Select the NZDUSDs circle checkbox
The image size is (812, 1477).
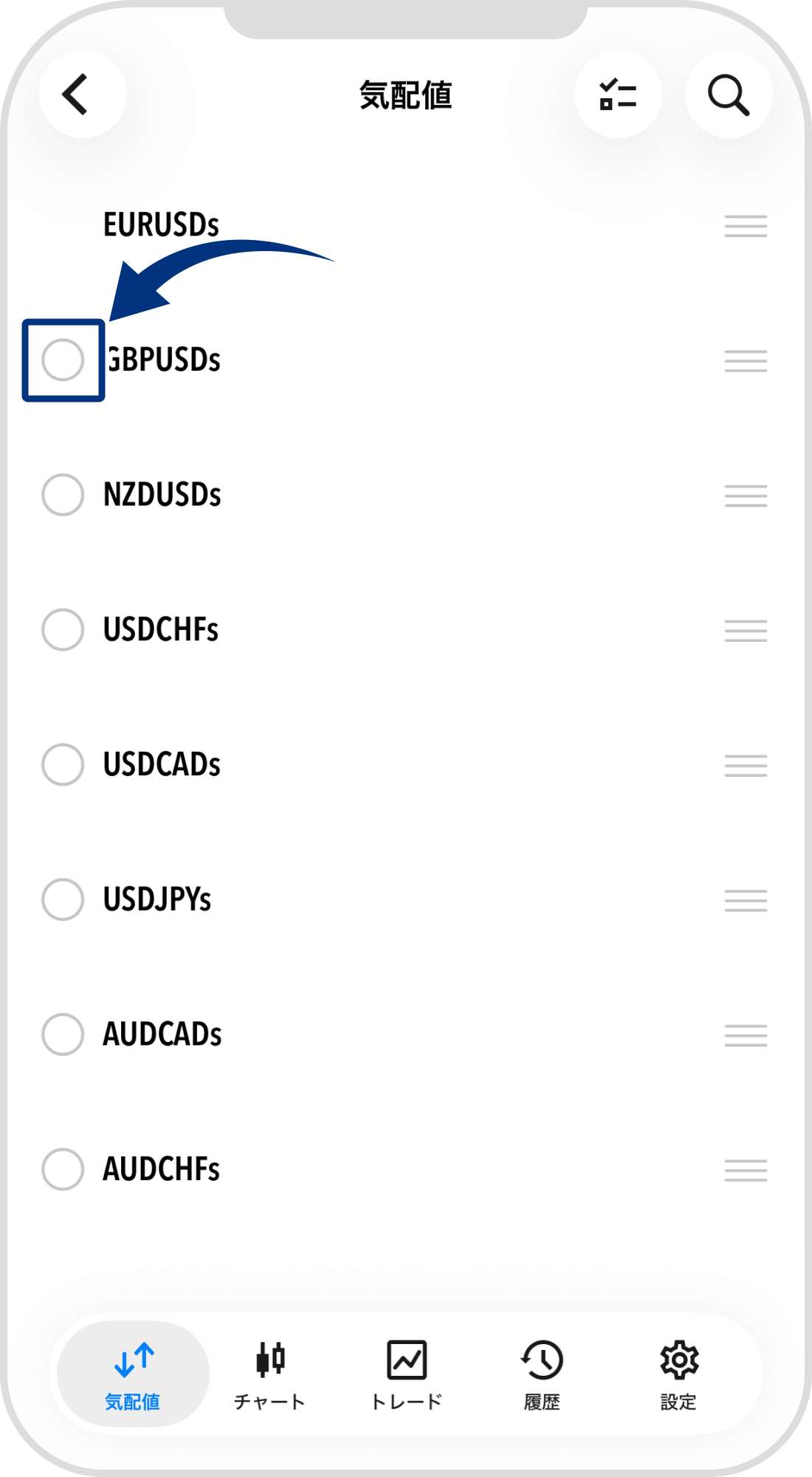pos(63,495)
